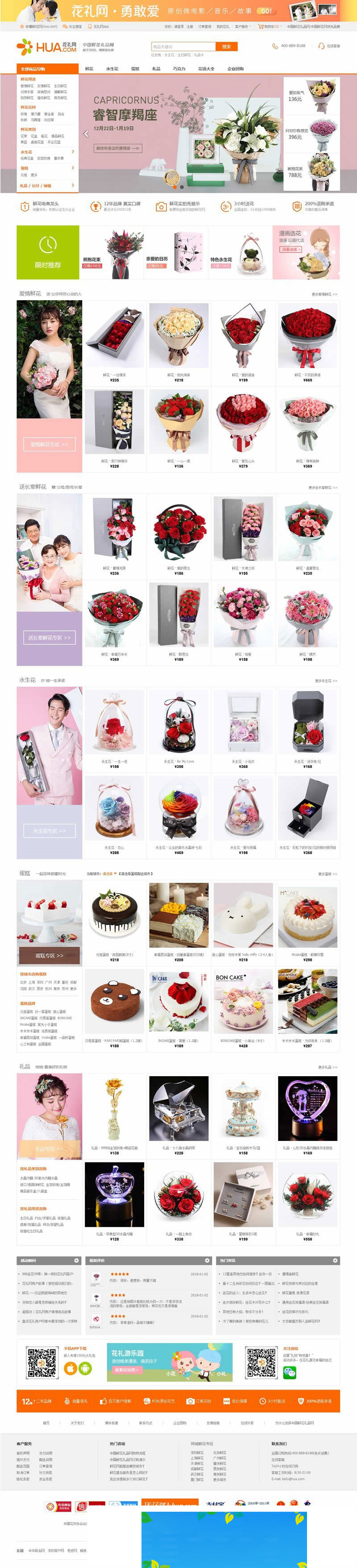
Task: Go to the 巧克力 navigation tab
Action: click(179, 69)
